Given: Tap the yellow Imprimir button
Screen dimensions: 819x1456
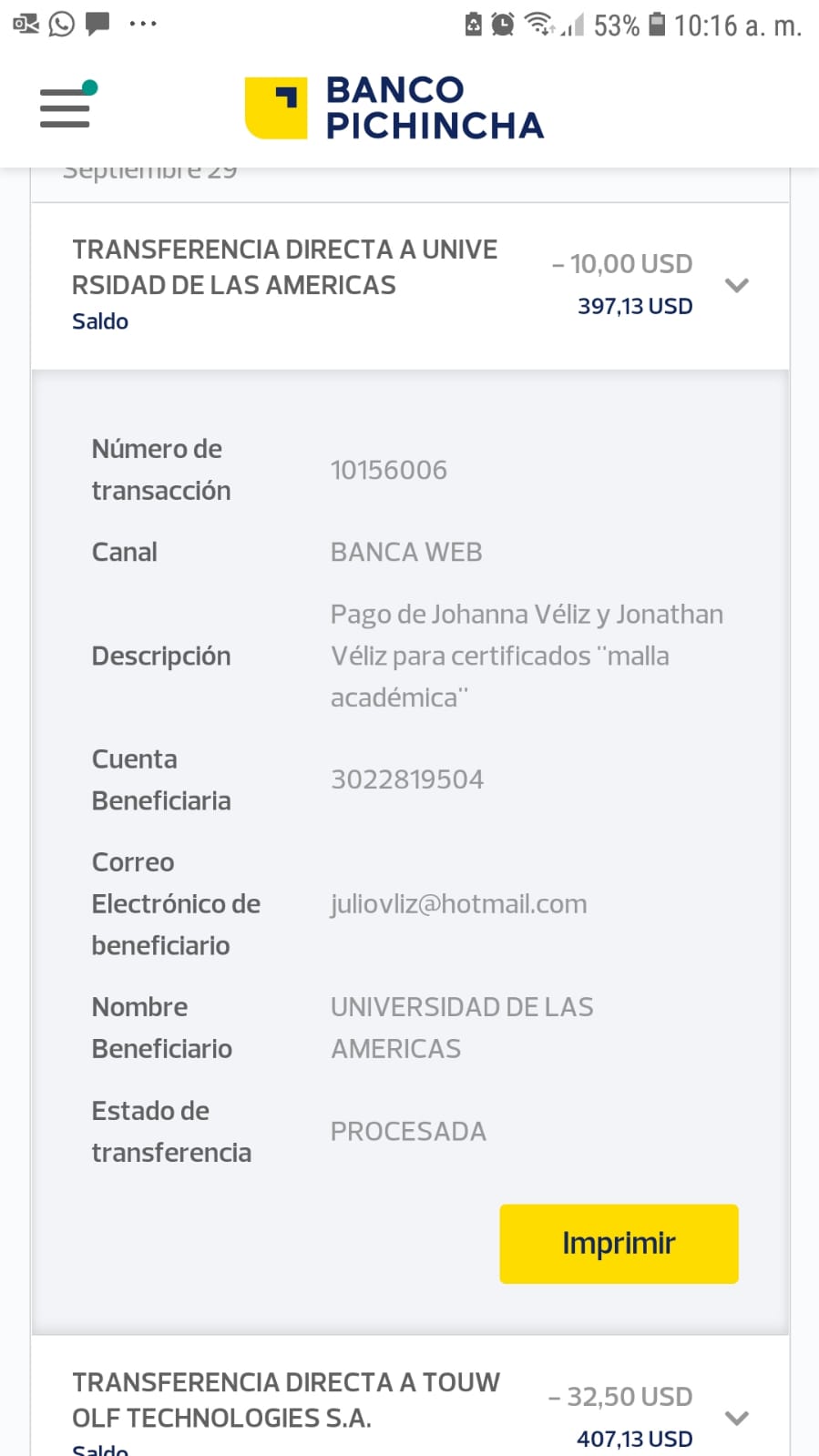Looking at the screenshot, I should (619, 1243).
